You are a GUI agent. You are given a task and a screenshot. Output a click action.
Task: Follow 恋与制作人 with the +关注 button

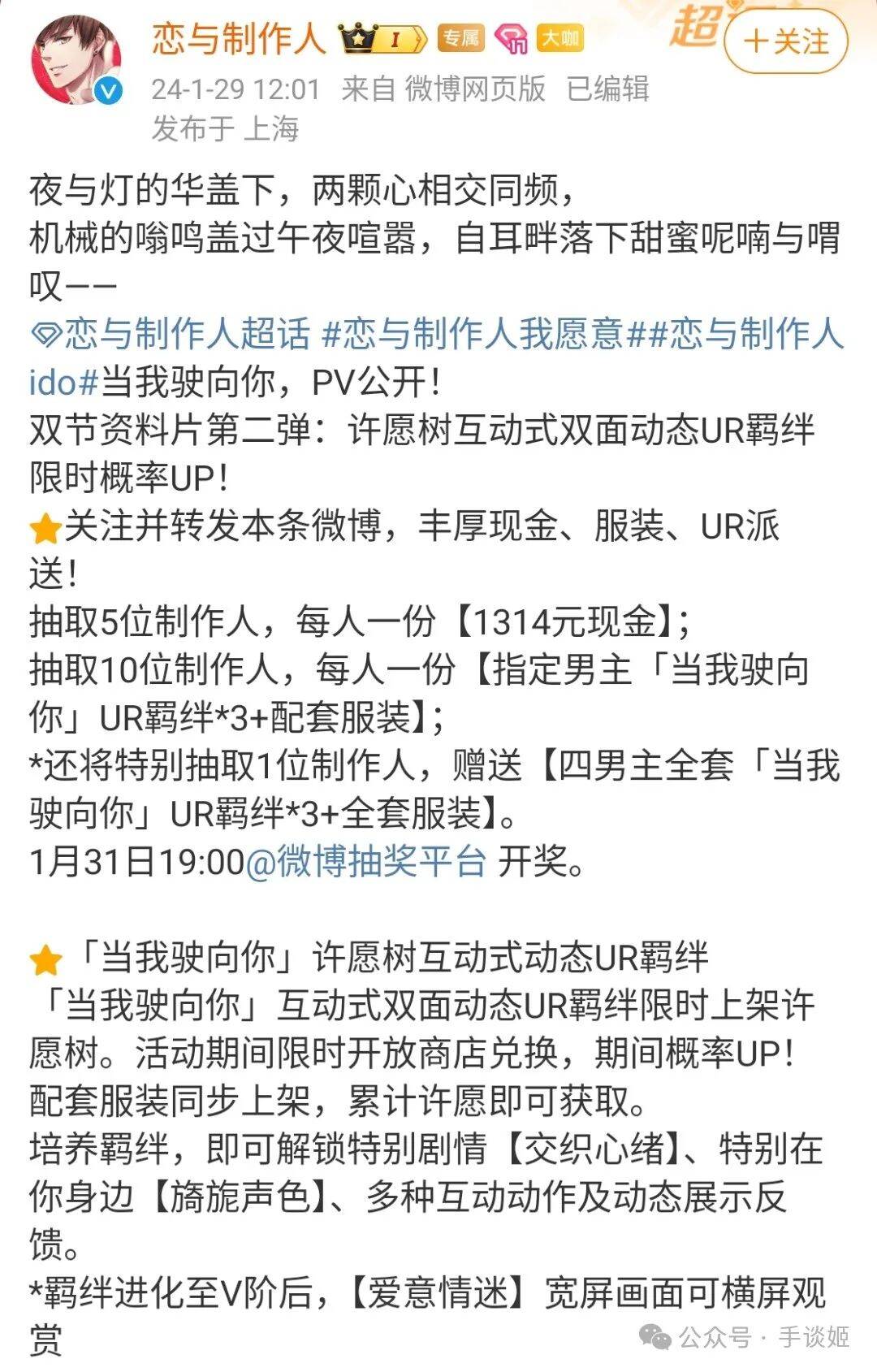tap(785, 41)
